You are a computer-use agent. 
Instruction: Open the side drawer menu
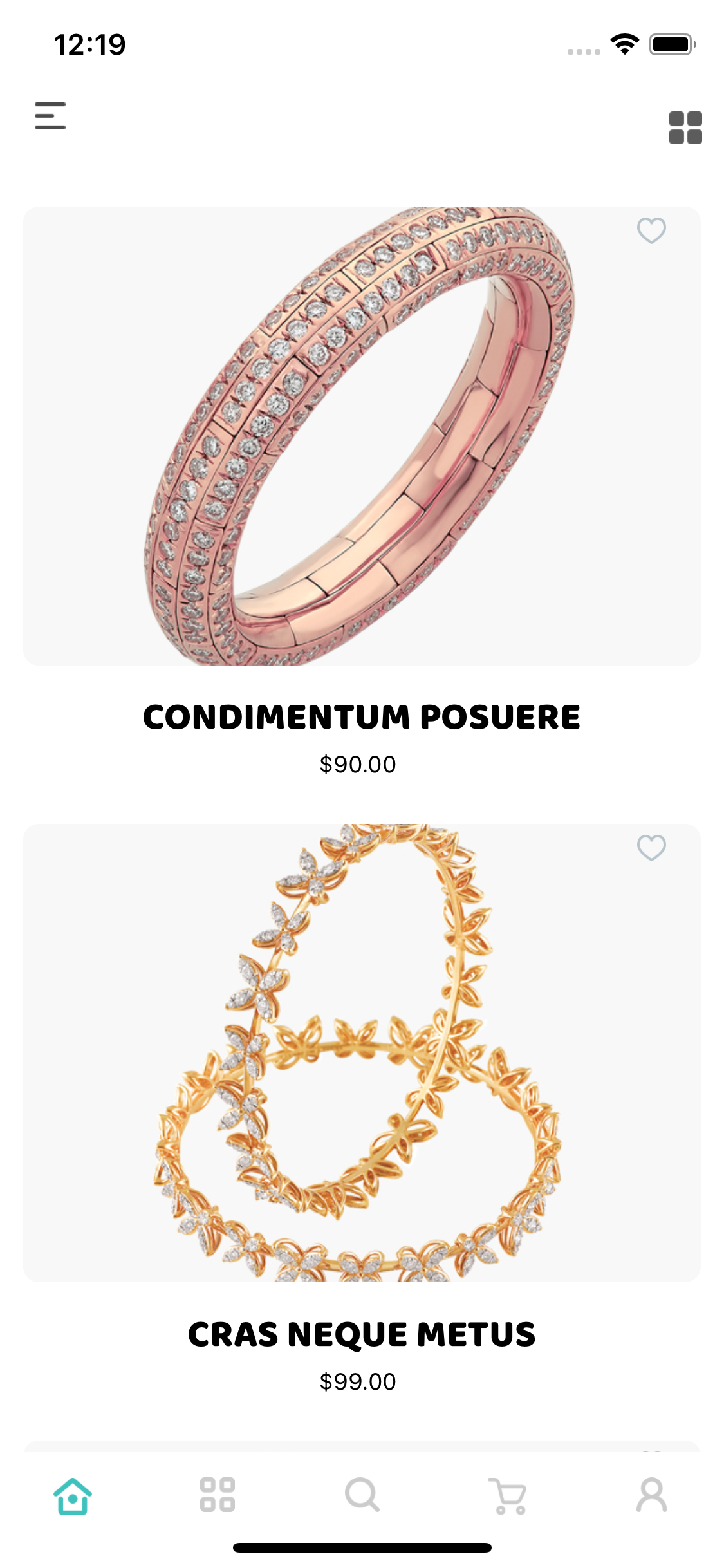point(50,116)
